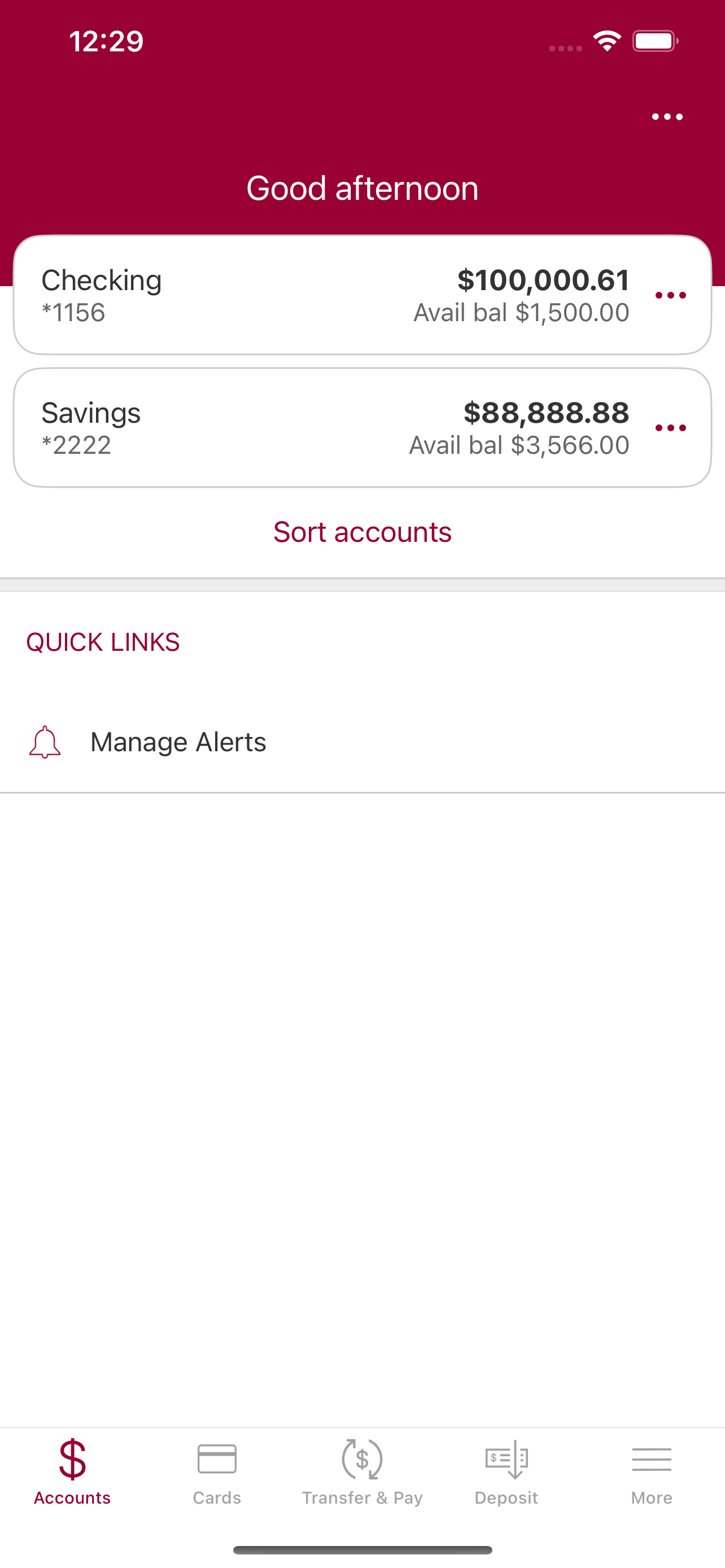Screen dimensions: 725x1568
Task: Open the overflow menu in the header
Action: point(667,116)
